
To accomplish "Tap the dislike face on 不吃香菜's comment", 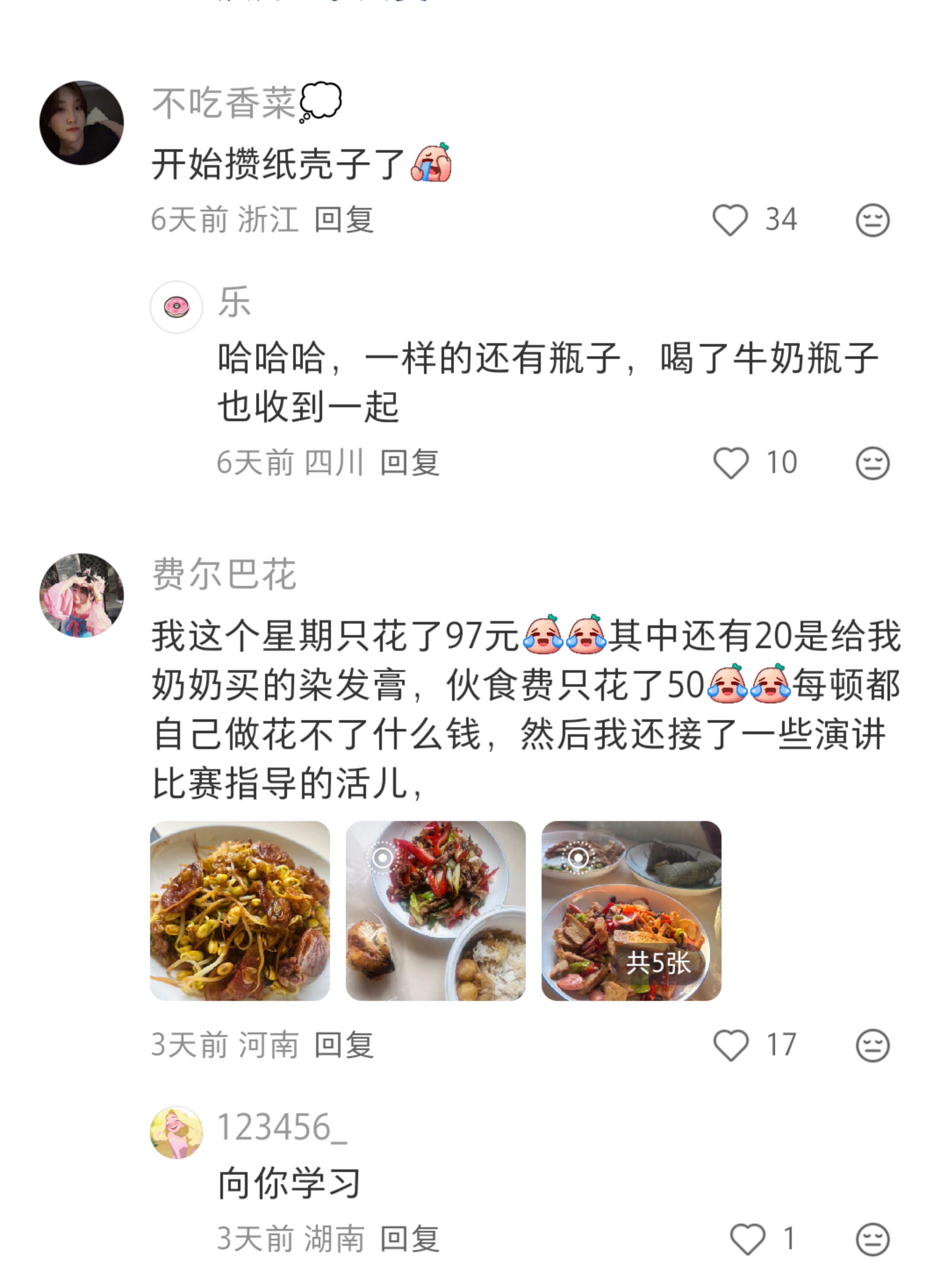I will coord(872,220).
